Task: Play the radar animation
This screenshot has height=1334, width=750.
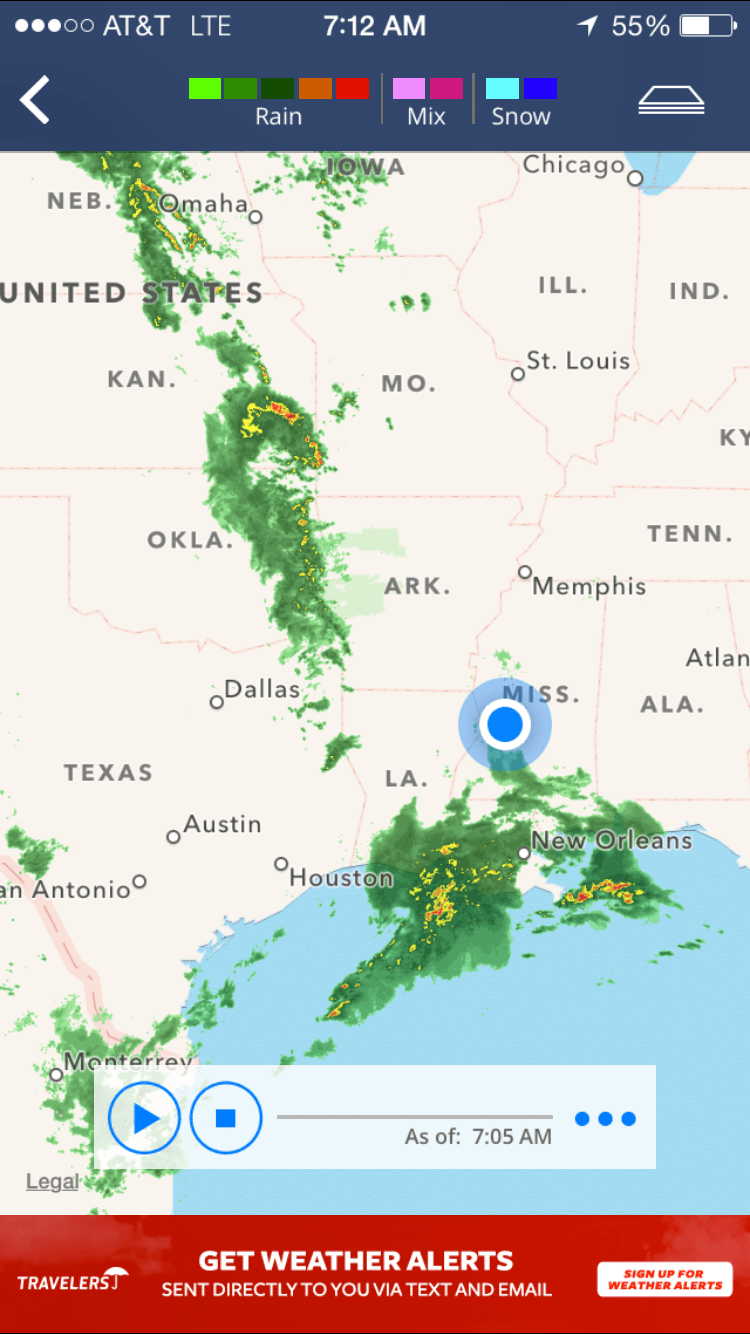Action: (x=144, y=1118)
